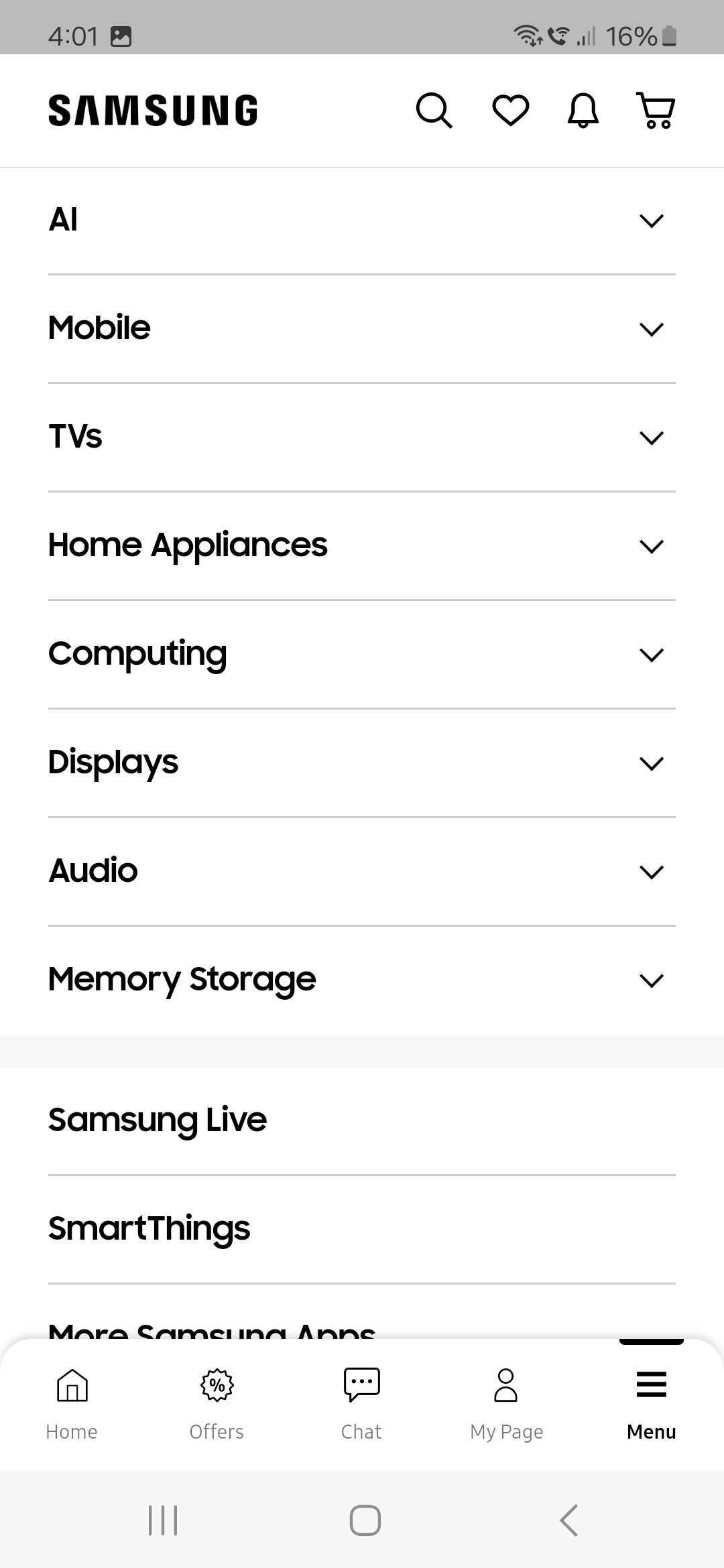Tap the system back button
The image size is (724, 1568).
point(568,1520)
